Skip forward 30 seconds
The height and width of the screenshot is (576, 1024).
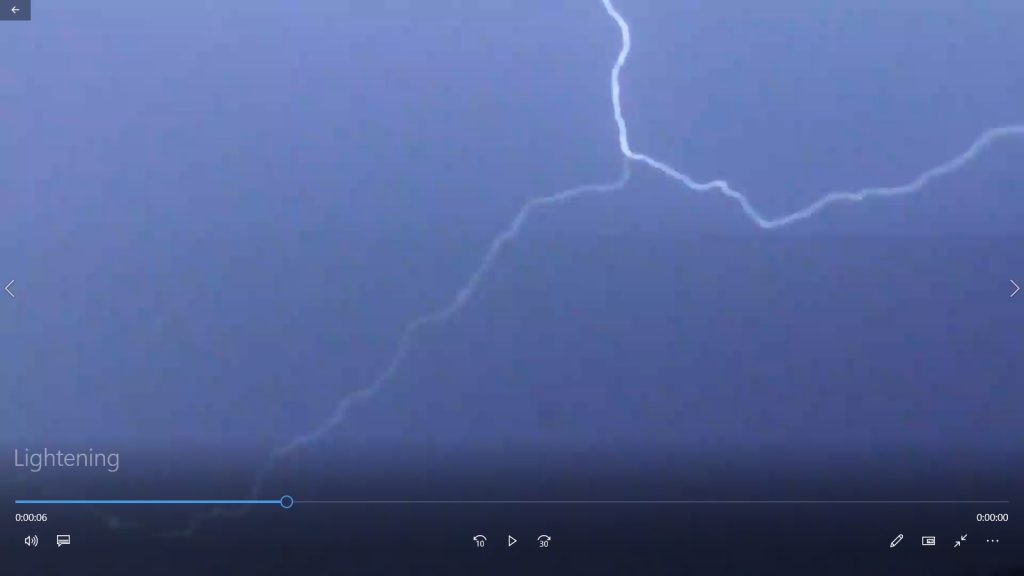tap(544, 541)
